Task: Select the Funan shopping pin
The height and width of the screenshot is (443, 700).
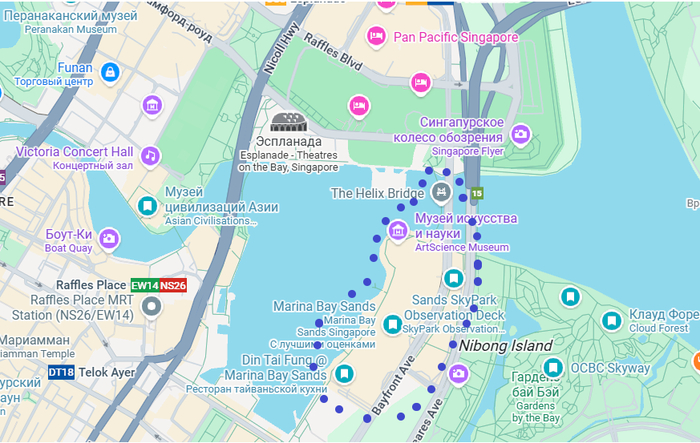Action: [110, 71]
